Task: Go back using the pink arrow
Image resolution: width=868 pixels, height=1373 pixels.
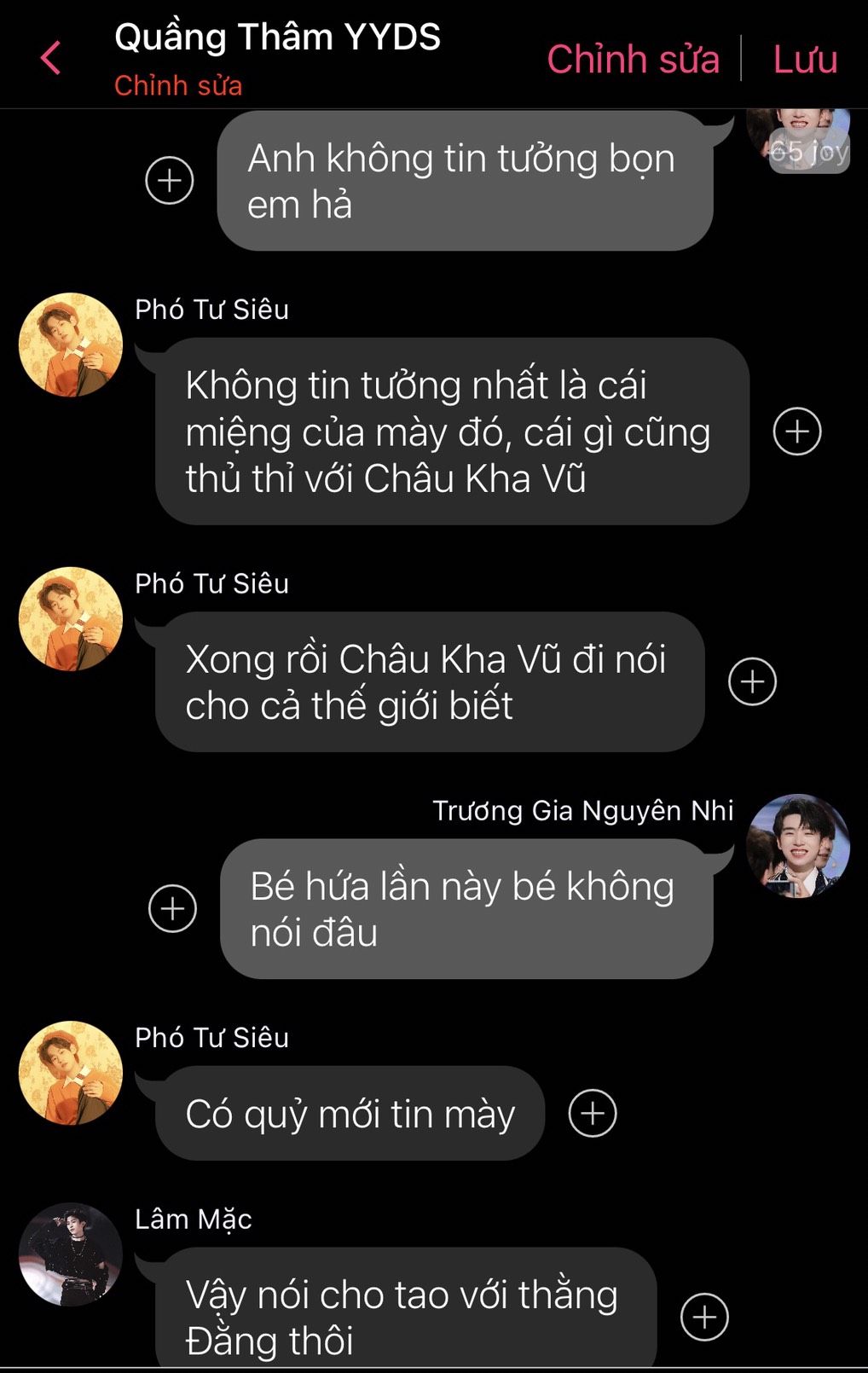Action: [x=51, y=59]
